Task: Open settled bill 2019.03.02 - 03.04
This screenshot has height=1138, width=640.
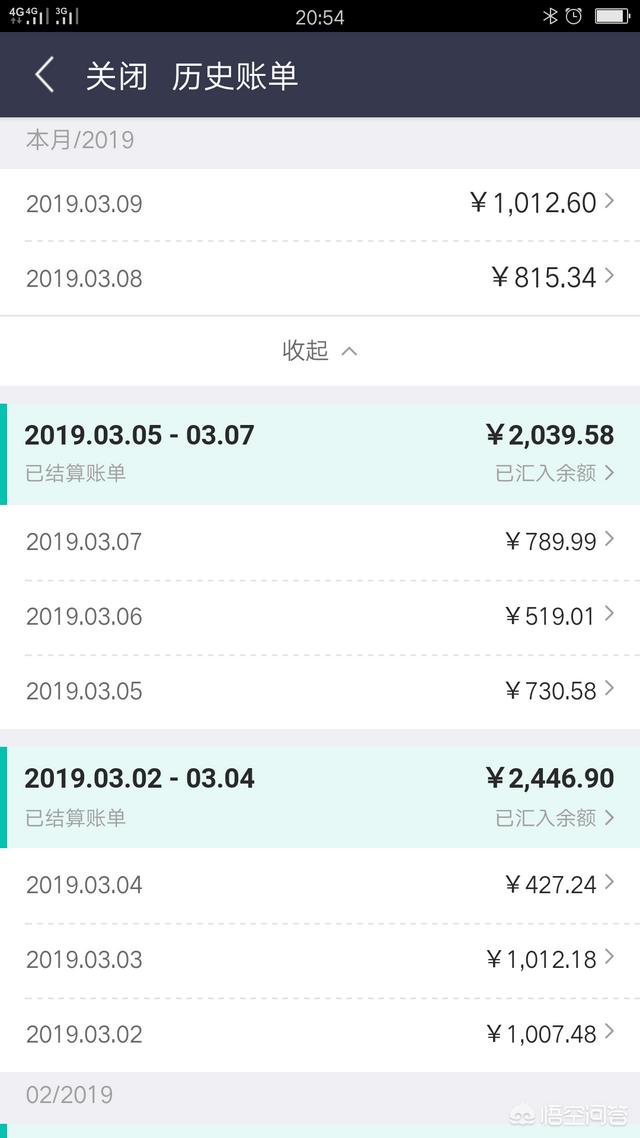Action: click(x=320, y=796)
